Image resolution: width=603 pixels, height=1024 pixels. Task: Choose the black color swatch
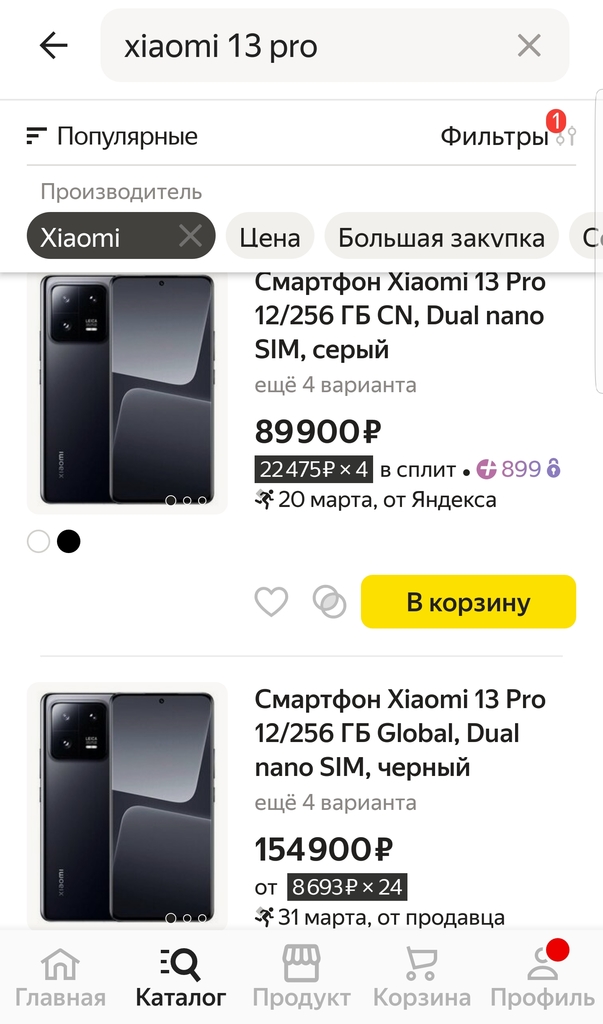69,542
